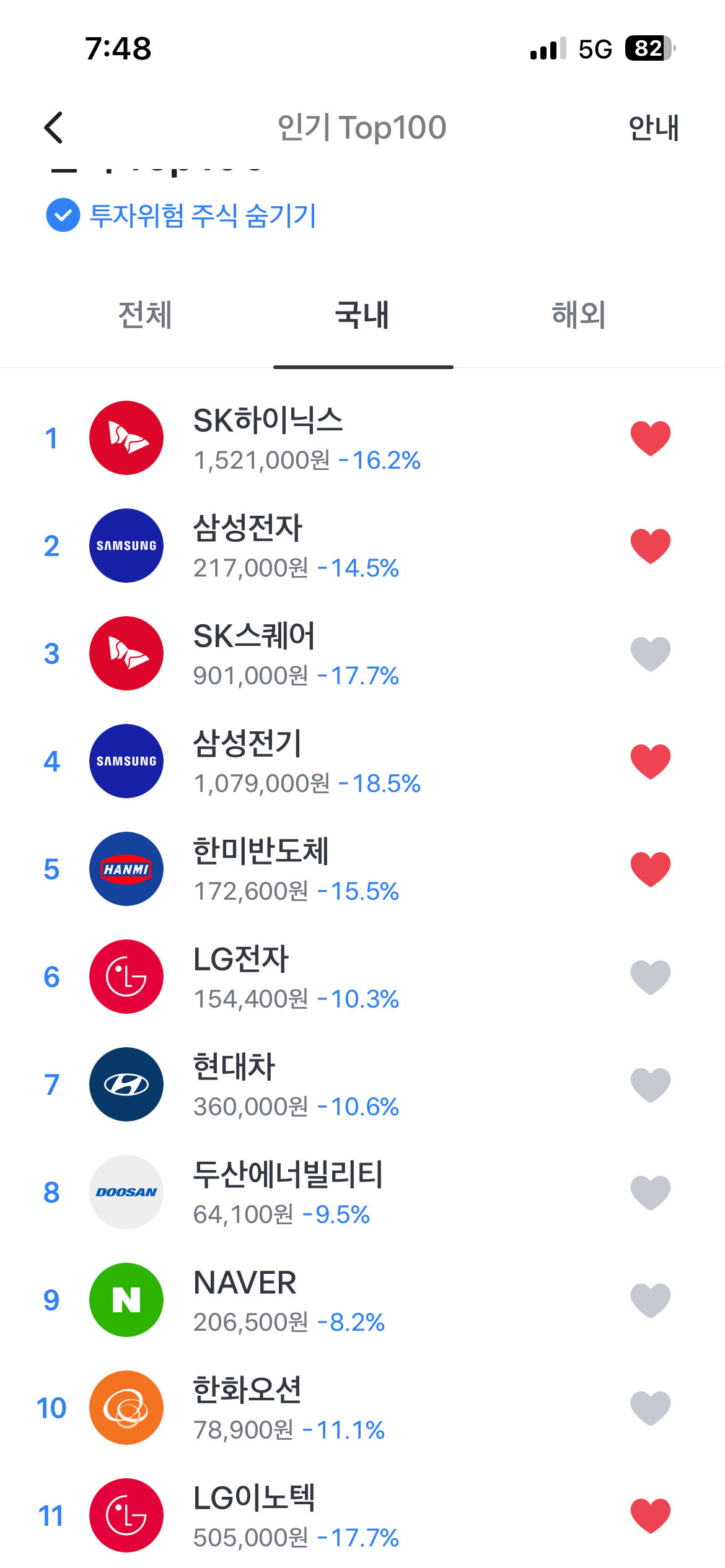Uncheck 투자위험 주식 숨기기 checkbox
The height and width of the screenshot is (1568, 725).
coord(63,216)
